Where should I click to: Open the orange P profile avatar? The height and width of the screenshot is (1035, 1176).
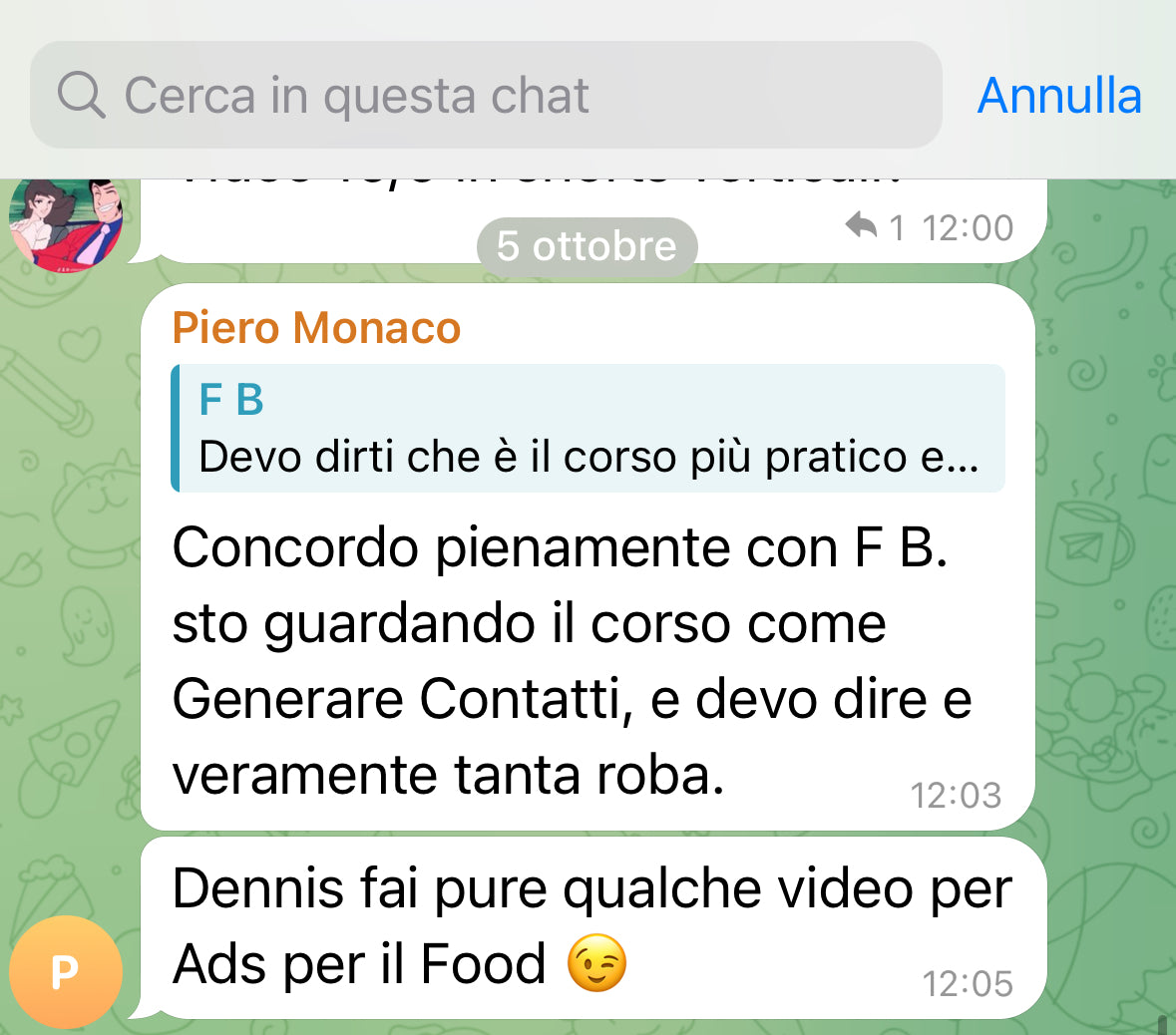(65, 971)
